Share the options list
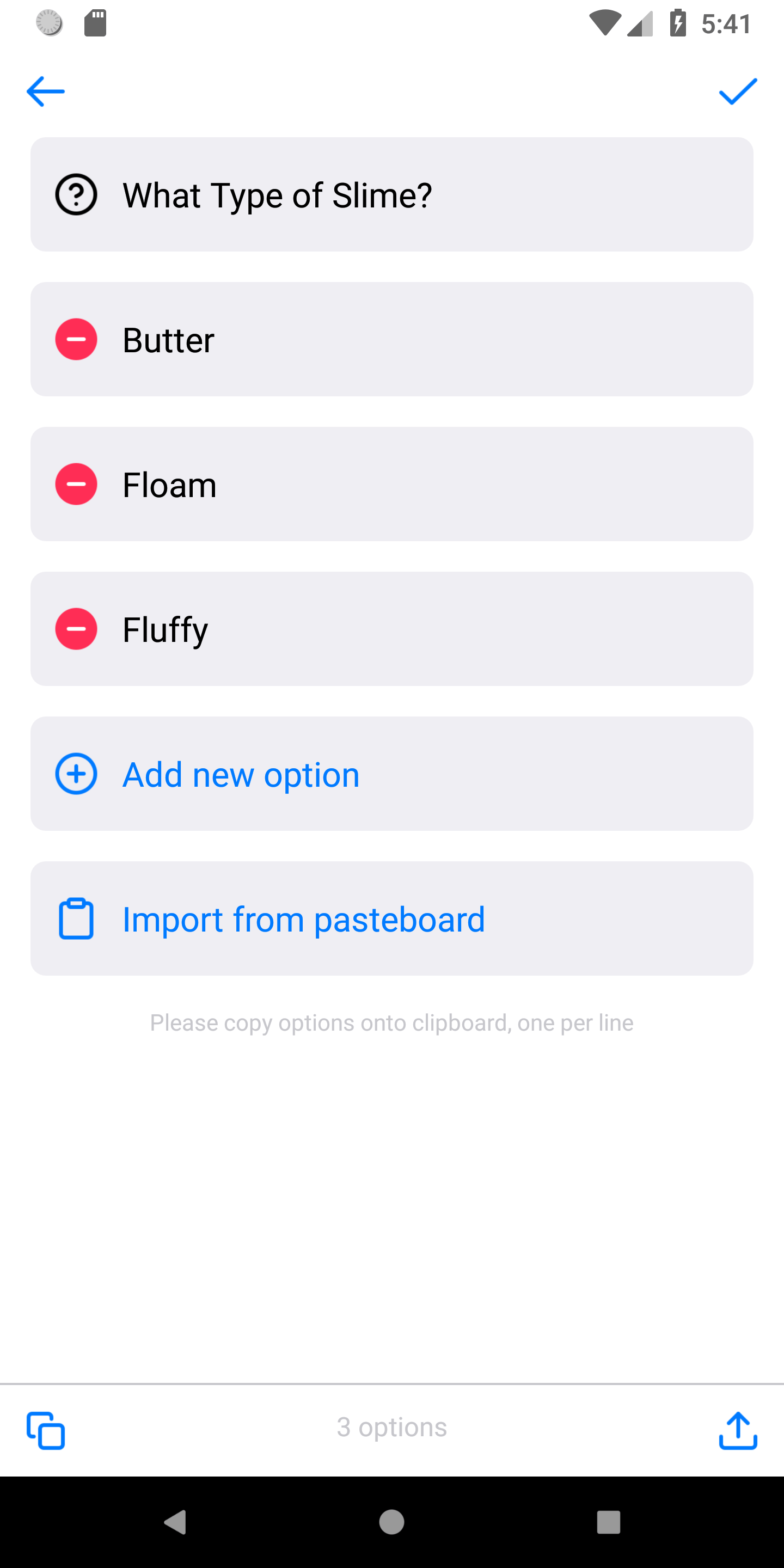The width and height of the screenshot is (784, 1568). pos(738,1430)
